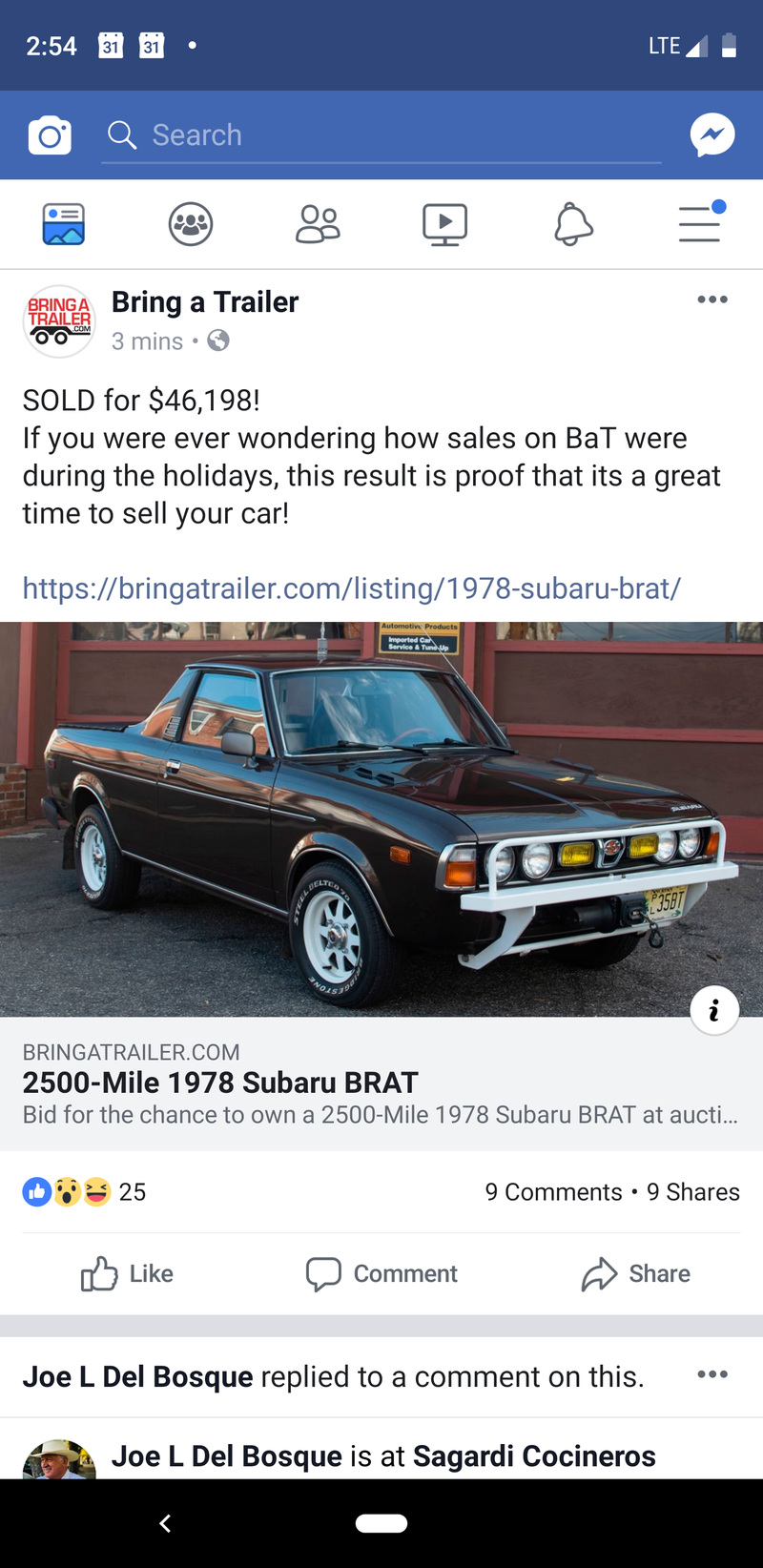Open options for Bring a Trailer post
The image size is (763, 1568).
(712, 299)
